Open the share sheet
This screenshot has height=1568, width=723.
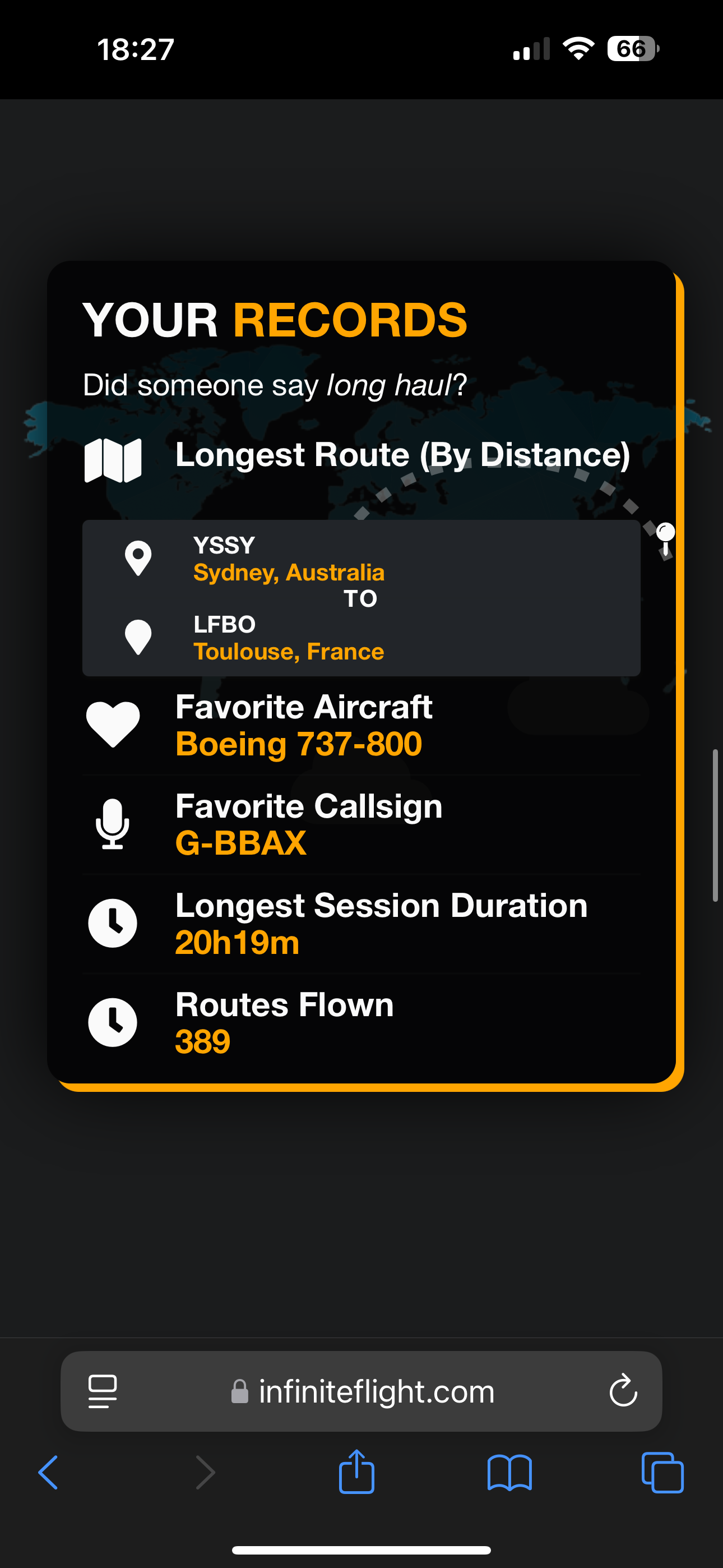click(x=356, y=1472)
